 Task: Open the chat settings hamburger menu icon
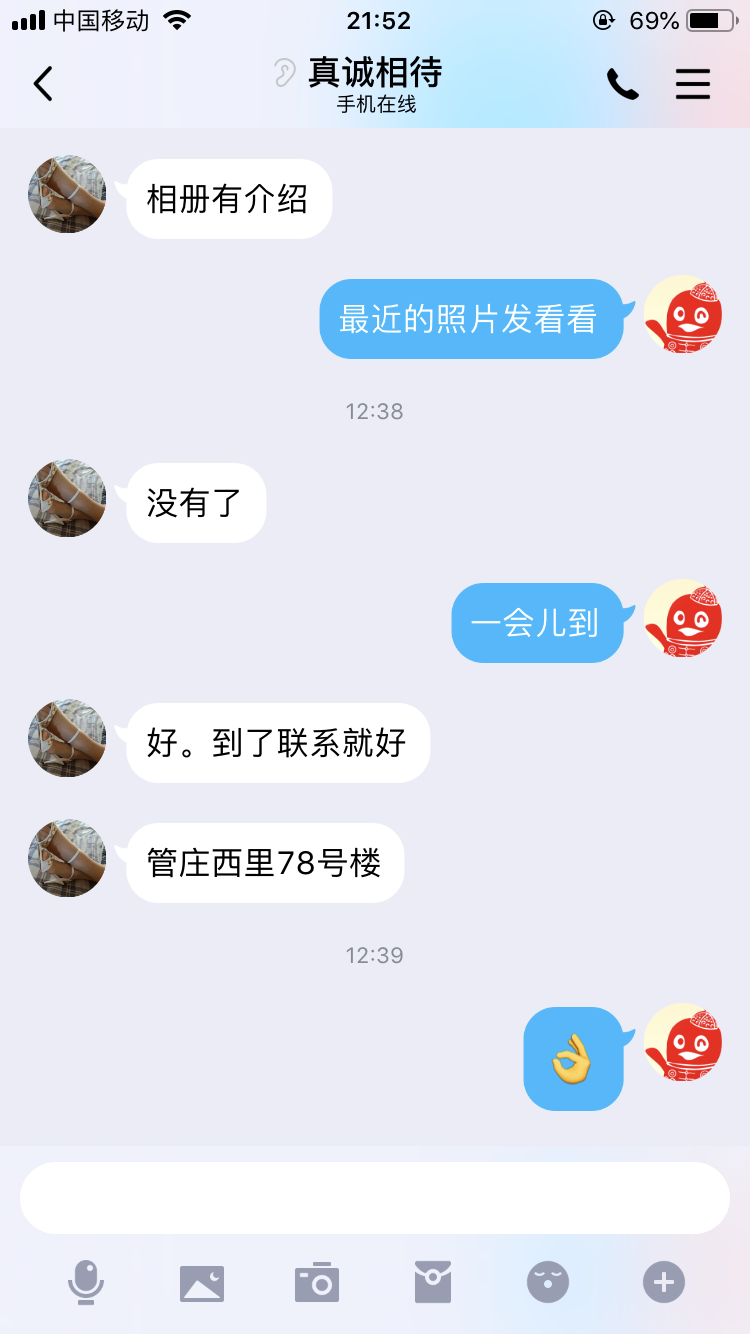coord(693,84)
